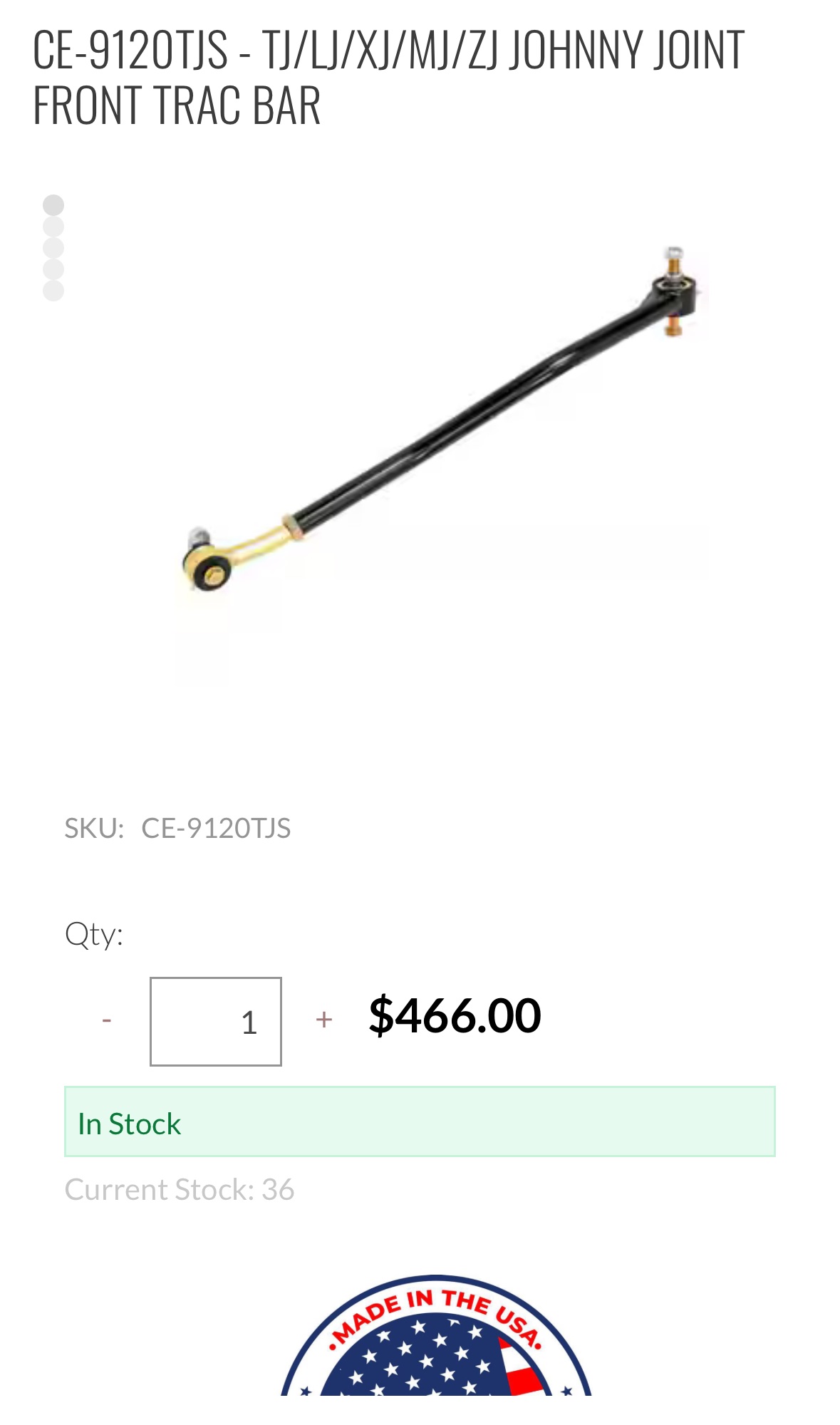Open the trac bar product image
Screen dimensions: 840x1425
442,420
